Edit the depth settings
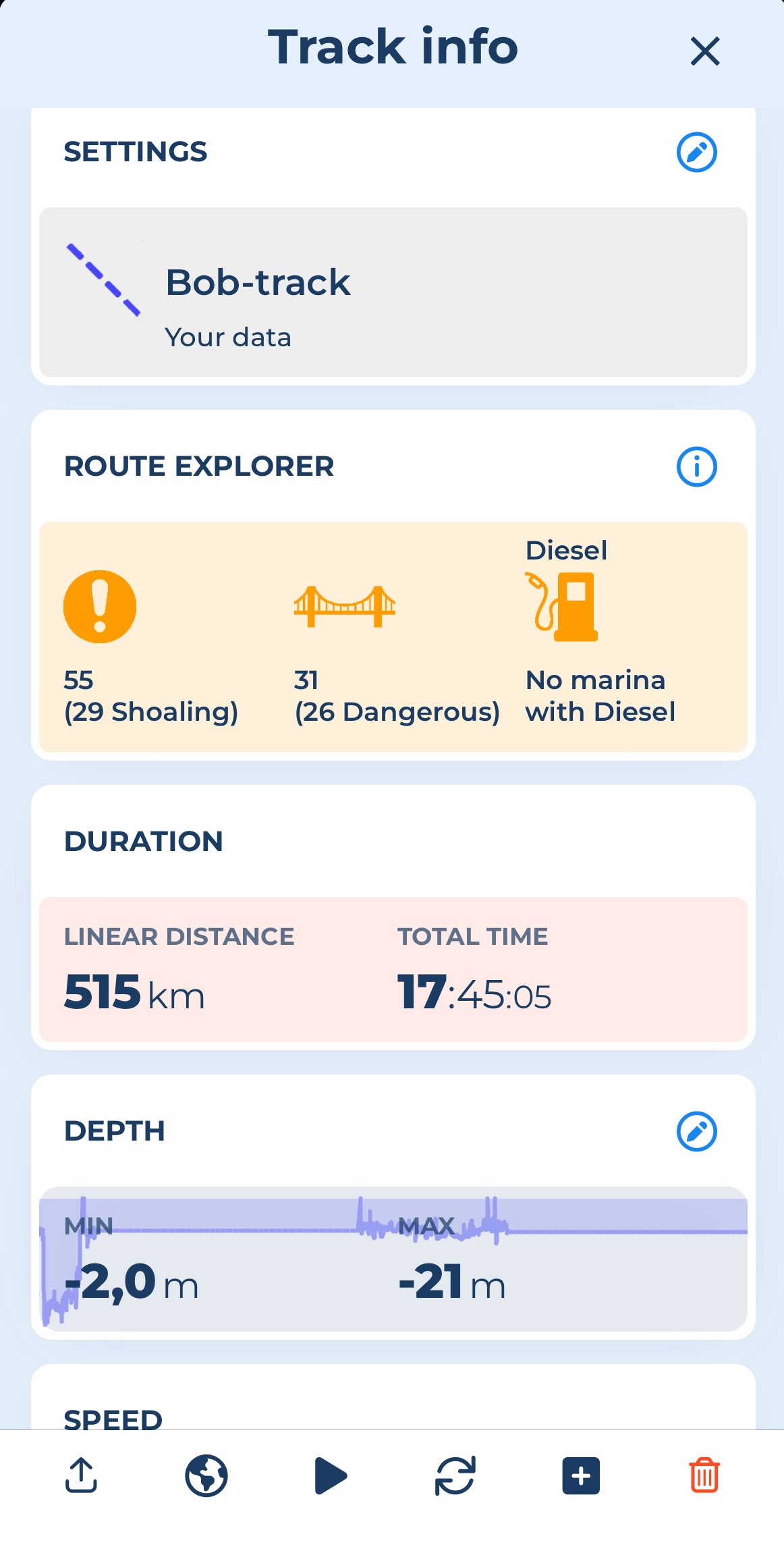The height and width of the screenshot is (1555, 784). 696,1131
